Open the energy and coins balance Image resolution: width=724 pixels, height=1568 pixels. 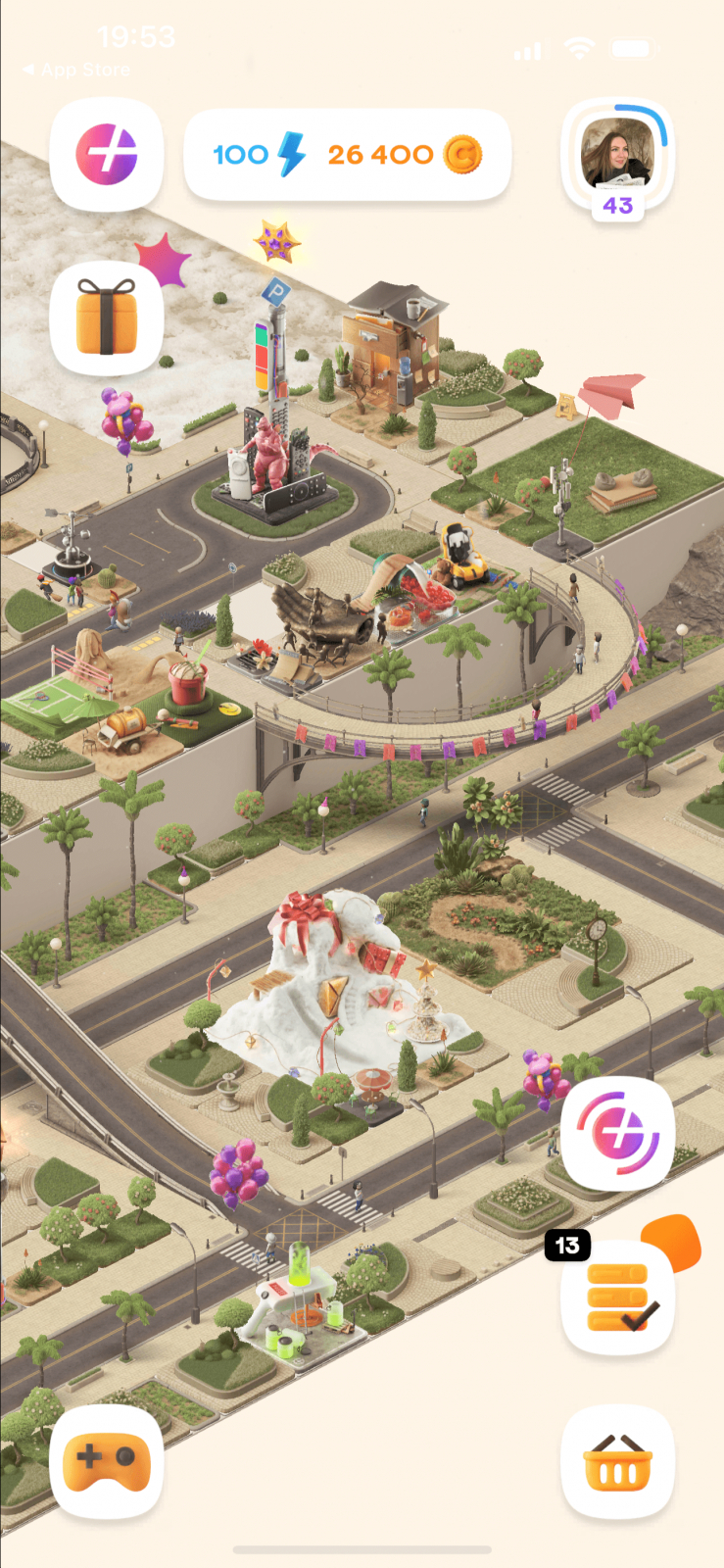(x=348, y=155)
